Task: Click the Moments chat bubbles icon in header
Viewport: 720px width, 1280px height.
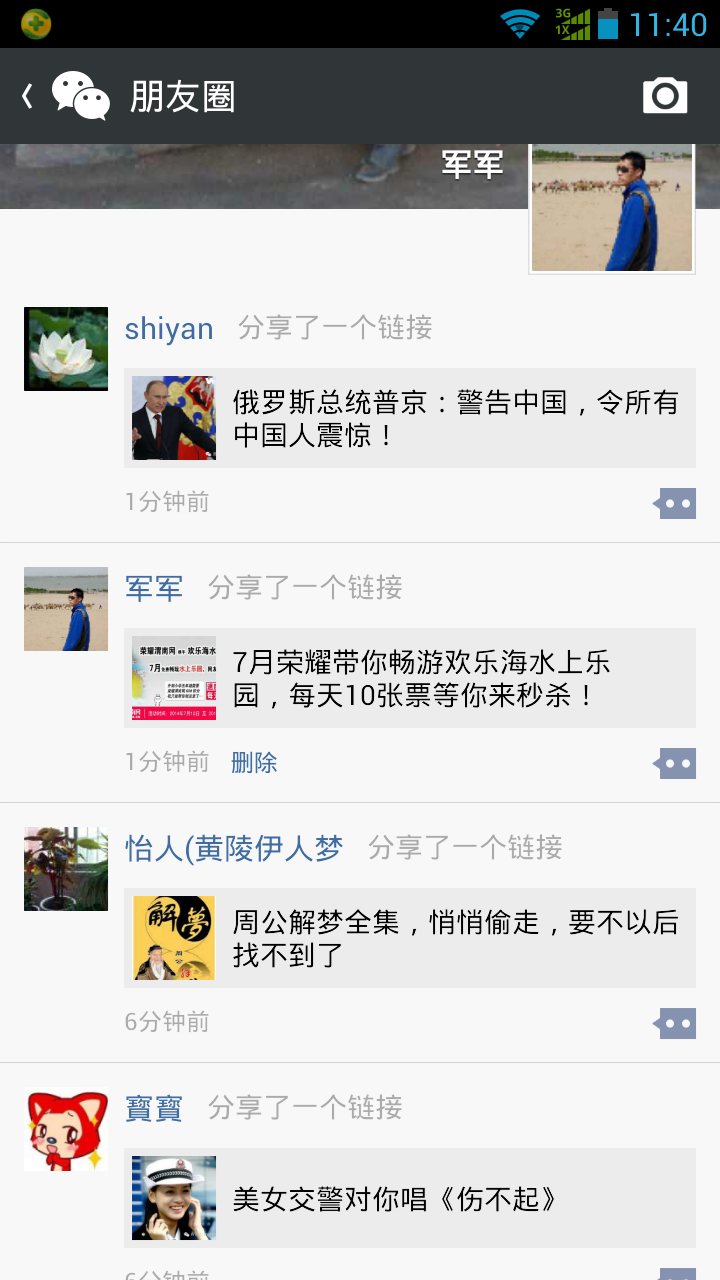Action: point(80,95)
